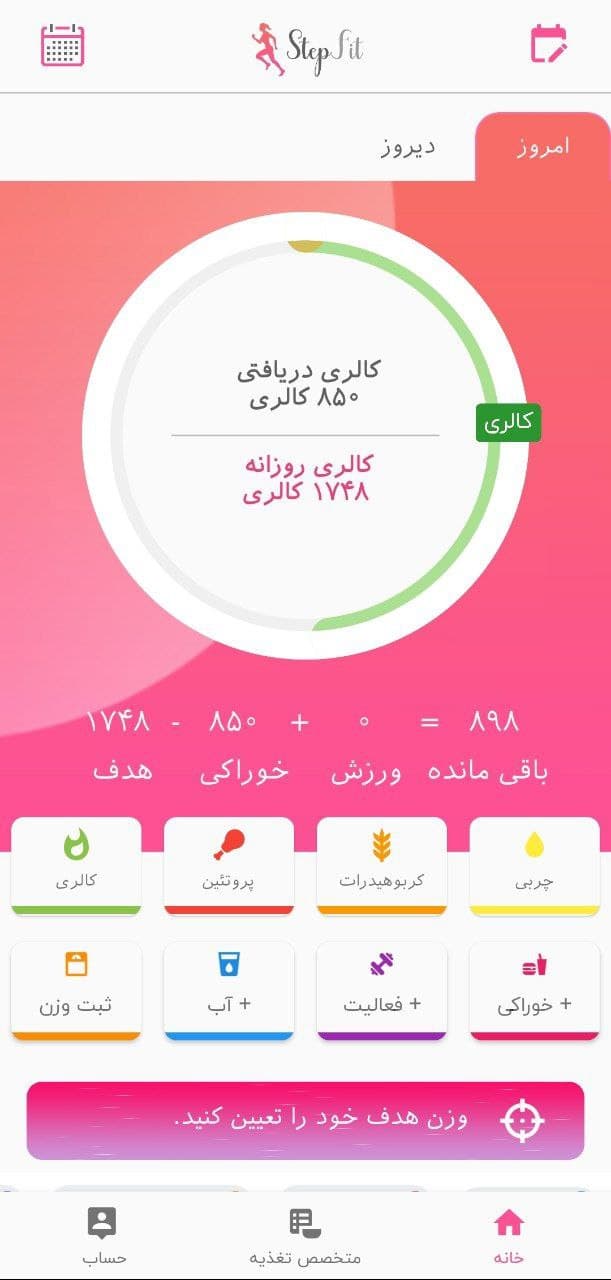Image resolution: width=611 pixels, height=1280 pixels.
Task: Tap the green کالری label on the ring
Action: [x=508, y=423]
